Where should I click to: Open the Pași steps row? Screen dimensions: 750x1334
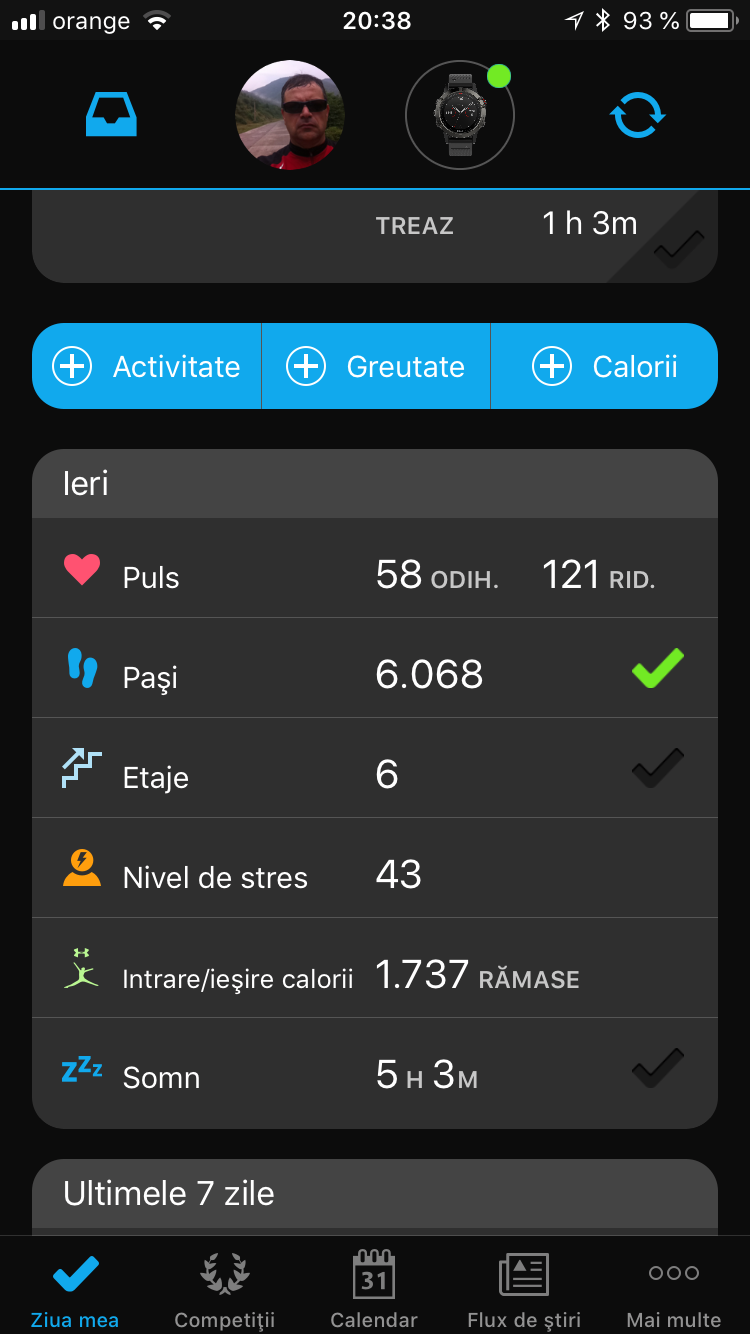[375, 675]
